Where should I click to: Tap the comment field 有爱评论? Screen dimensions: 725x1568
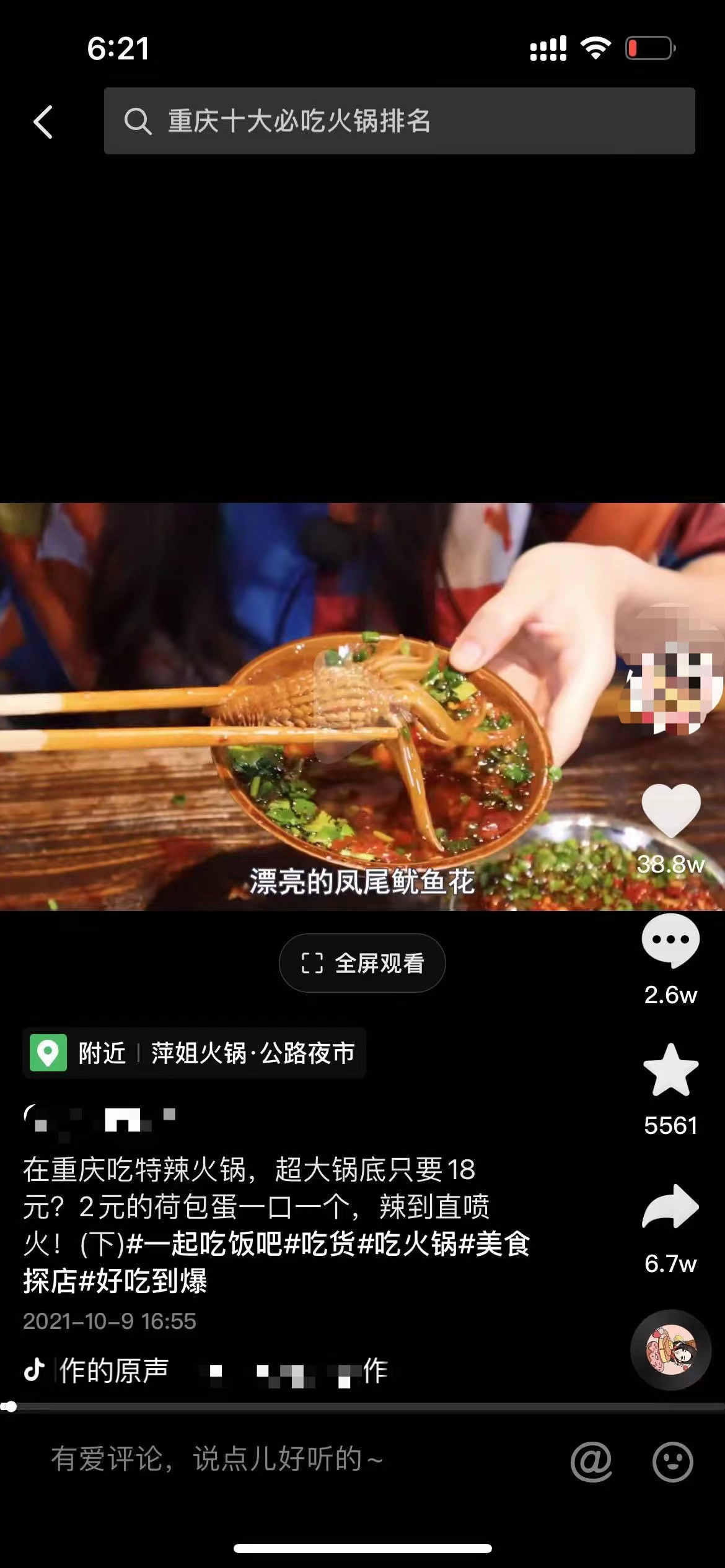coord(217,1458)
